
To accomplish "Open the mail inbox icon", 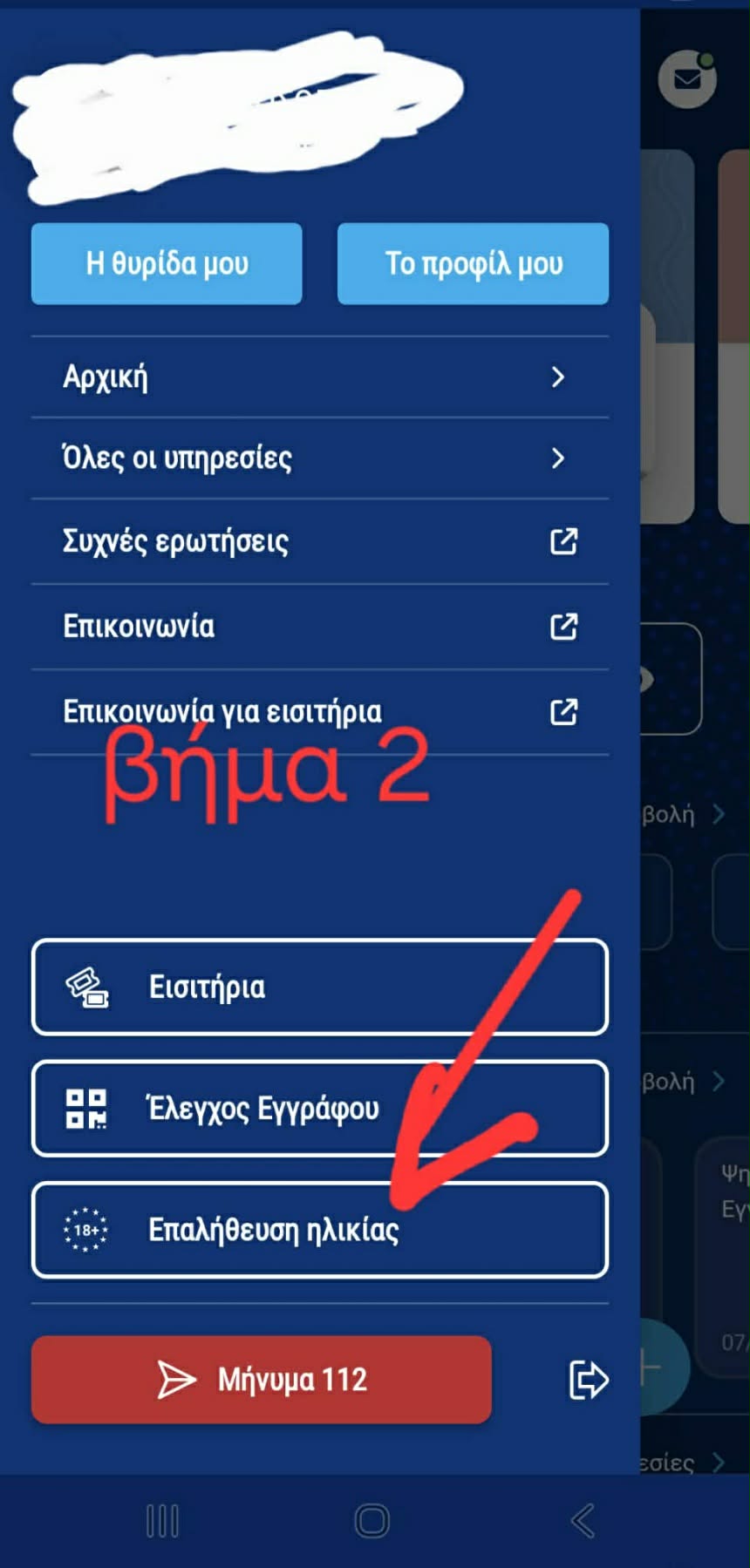I will tap(687, 79).
